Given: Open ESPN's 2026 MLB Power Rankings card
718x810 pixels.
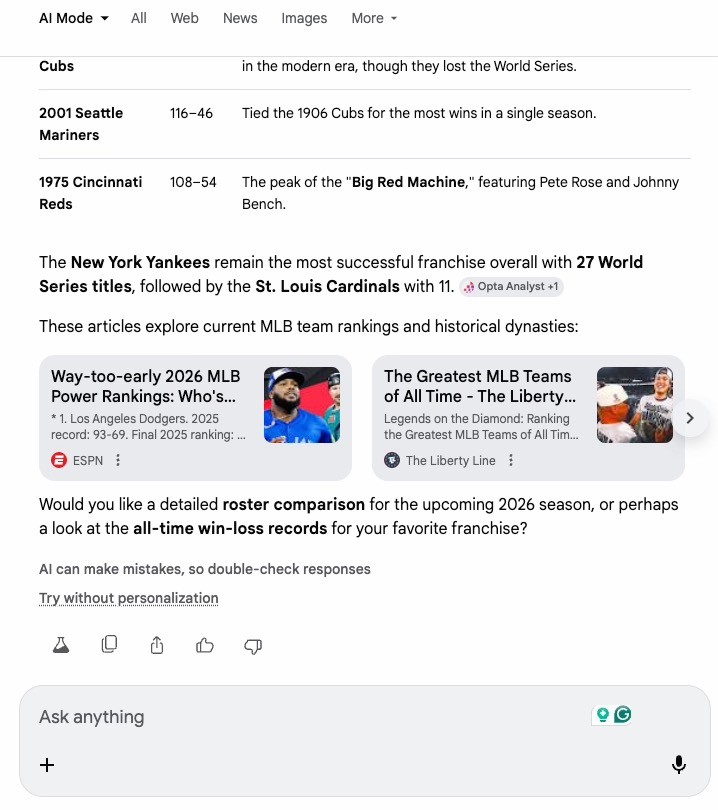Looking at the screenshot, I should [x=150, y=405].
